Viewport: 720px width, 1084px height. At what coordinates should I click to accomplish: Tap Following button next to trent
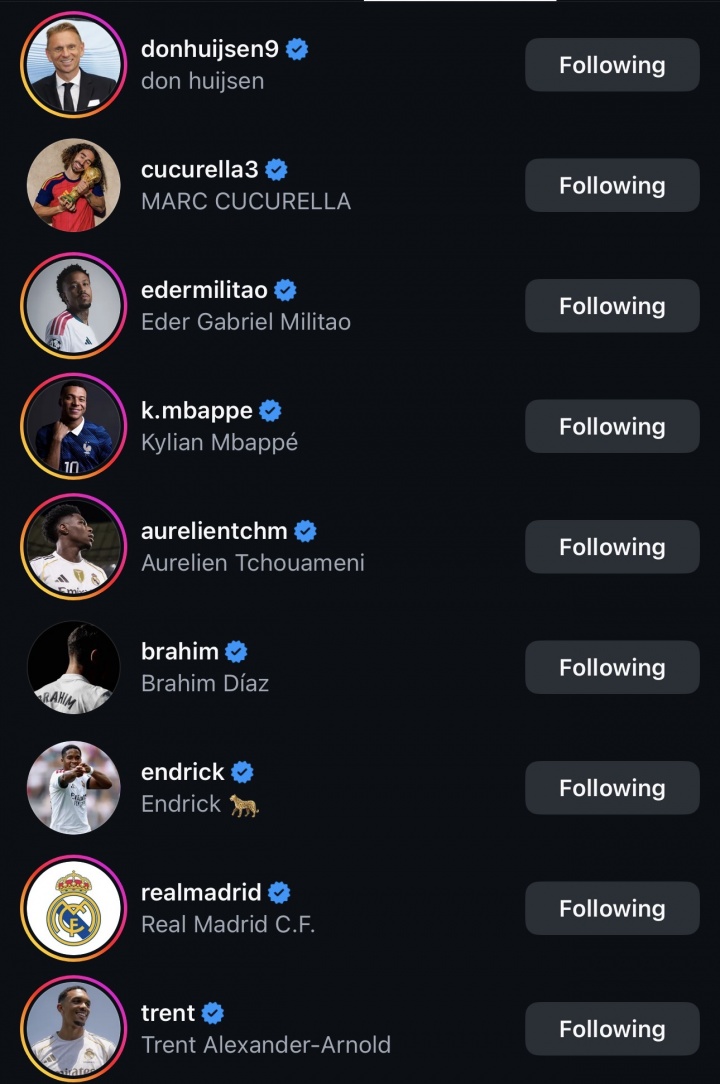coord(612,1029)
